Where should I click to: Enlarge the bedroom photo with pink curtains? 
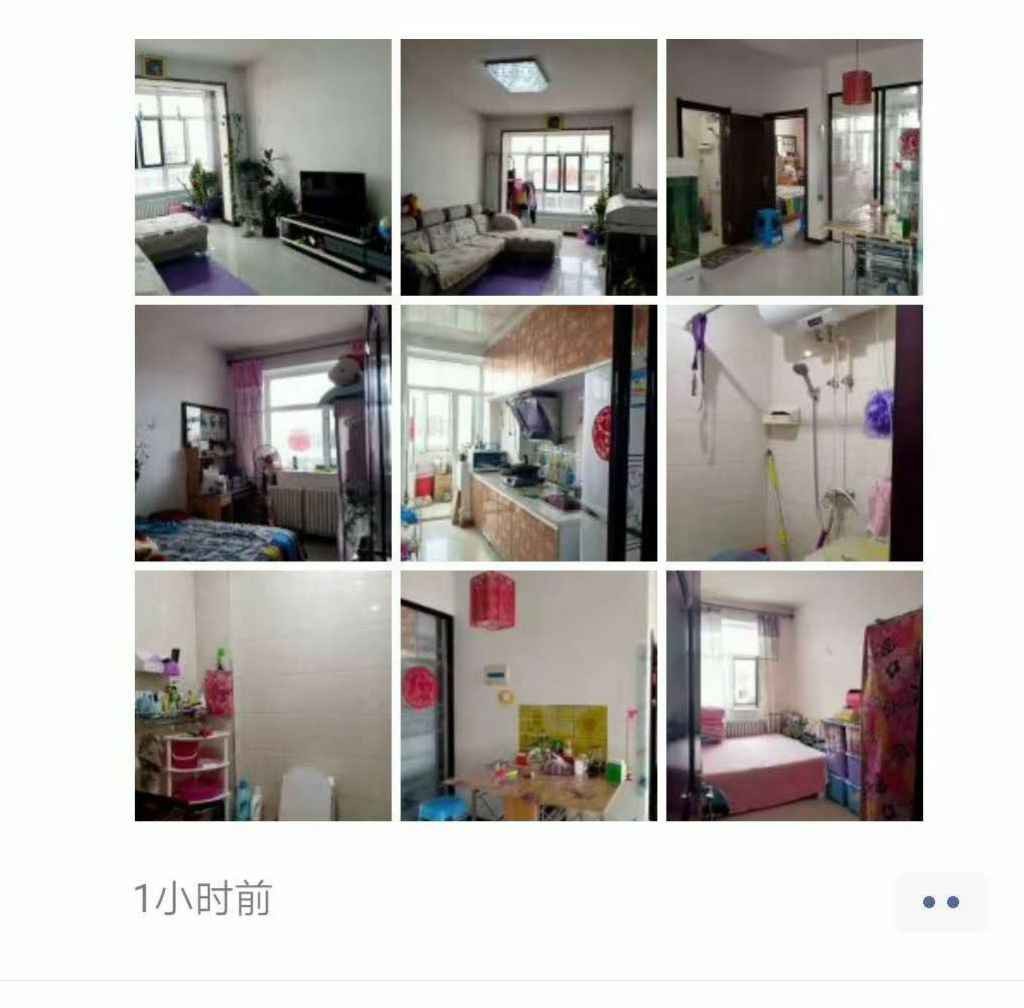263,432
